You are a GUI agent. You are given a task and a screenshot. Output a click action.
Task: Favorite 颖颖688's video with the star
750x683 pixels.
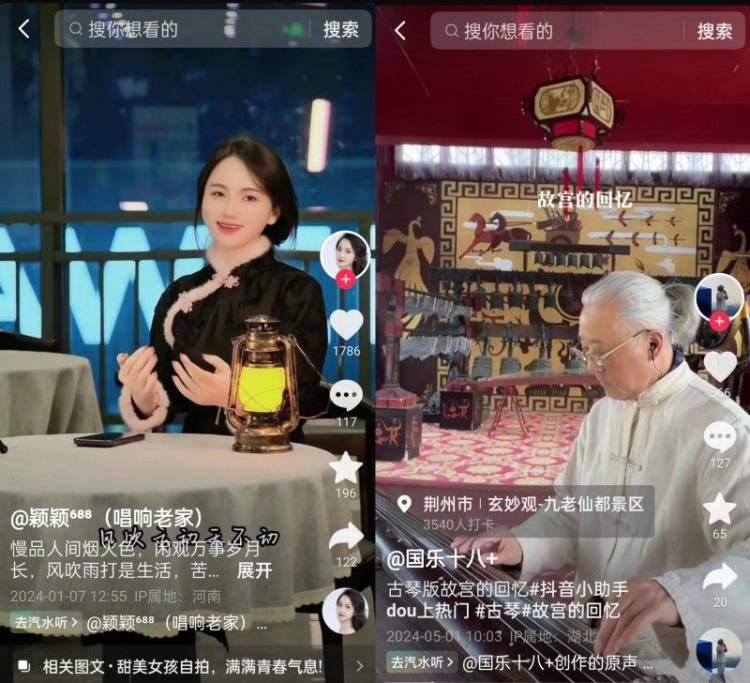click(x=346, y=467)
